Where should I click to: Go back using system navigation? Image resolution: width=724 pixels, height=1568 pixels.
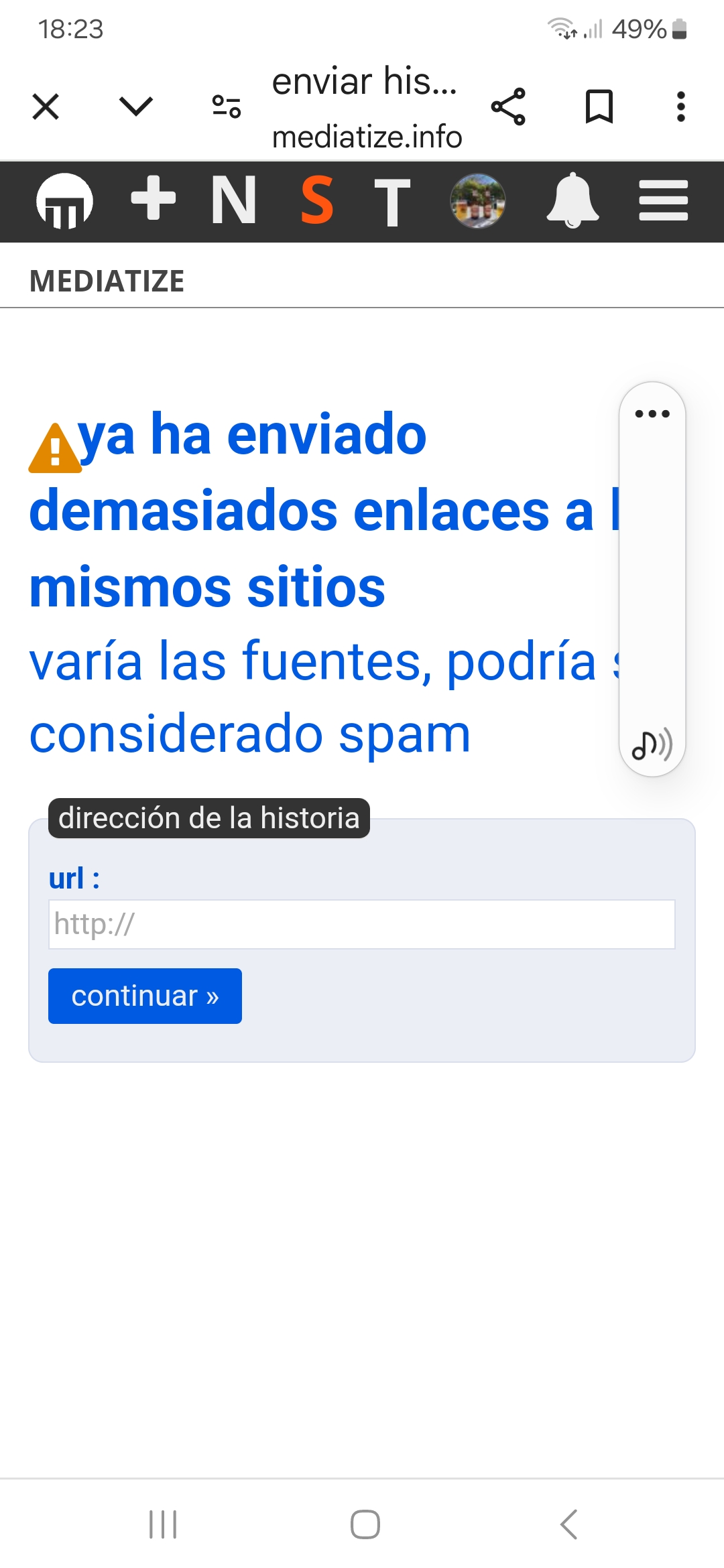[x=568, y=1524]
